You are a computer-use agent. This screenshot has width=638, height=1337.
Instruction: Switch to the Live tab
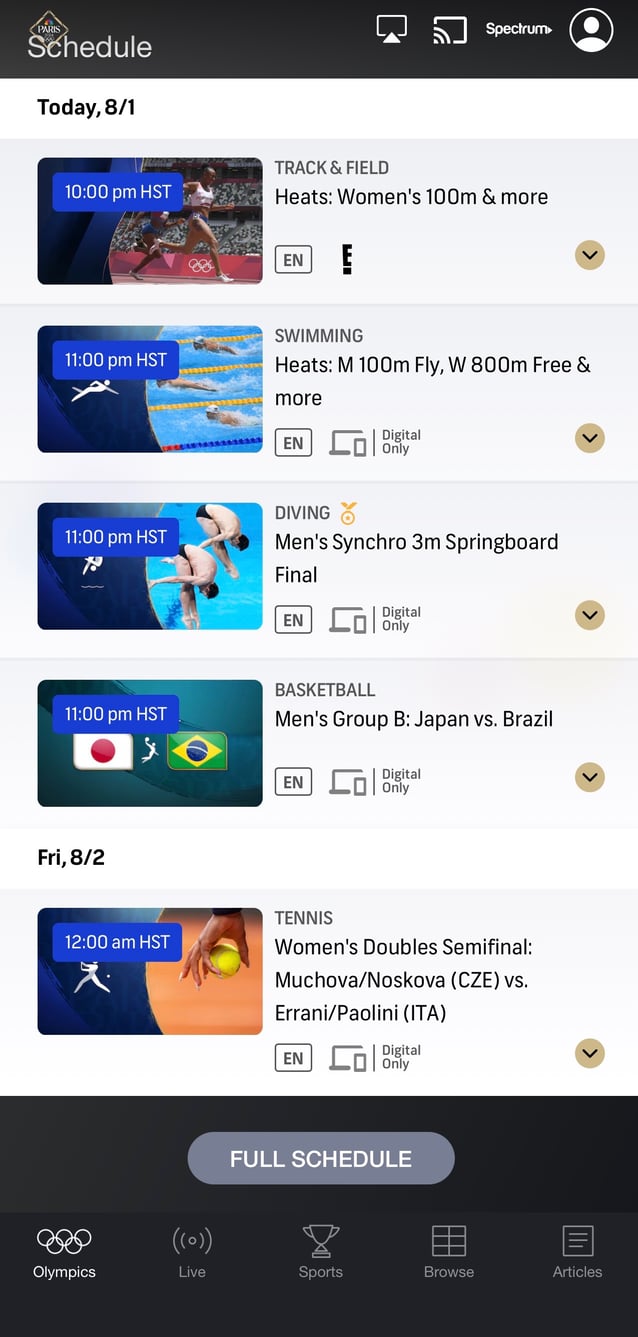pyautogui.click(x=192, y=1253)
